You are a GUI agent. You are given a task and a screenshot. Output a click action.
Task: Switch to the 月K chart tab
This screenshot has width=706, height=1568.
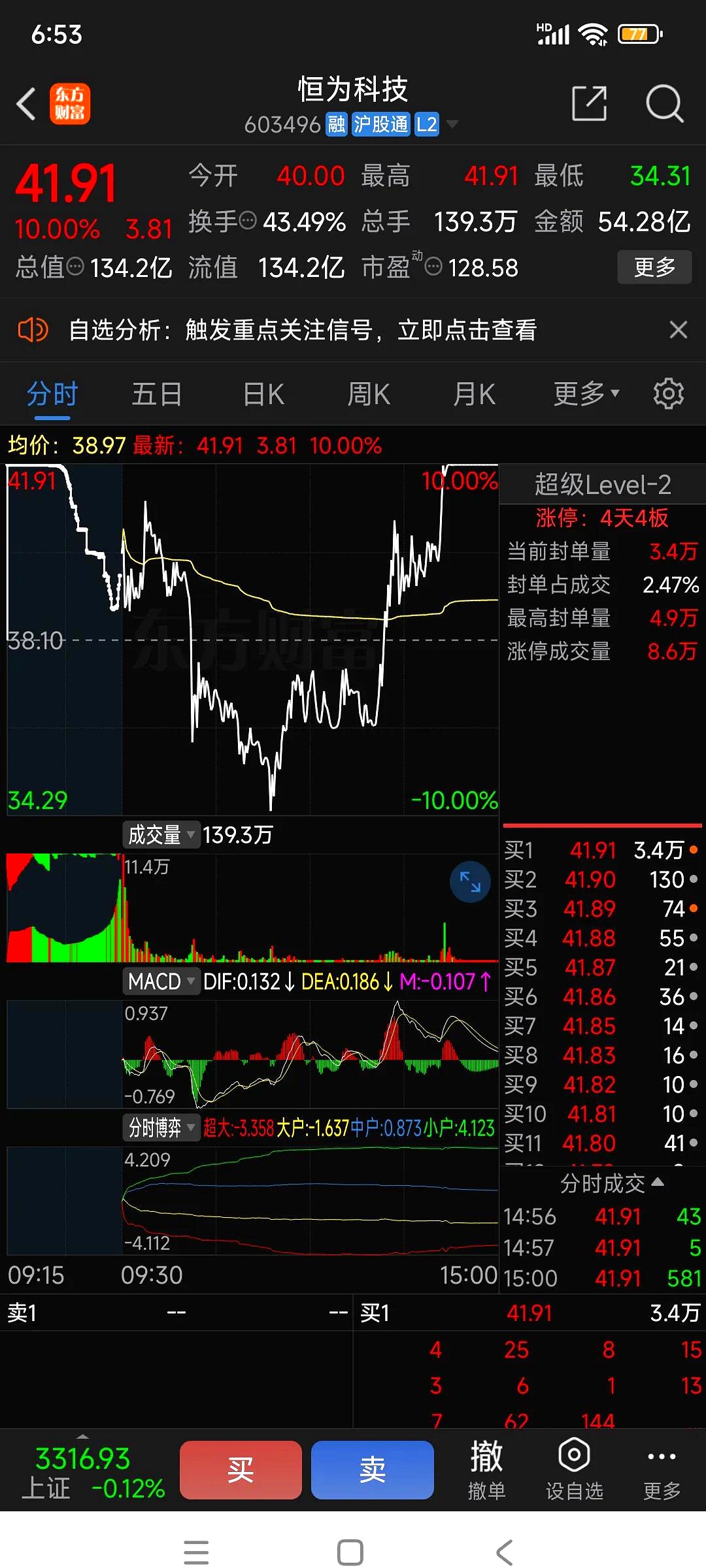(x=474, y=395)
